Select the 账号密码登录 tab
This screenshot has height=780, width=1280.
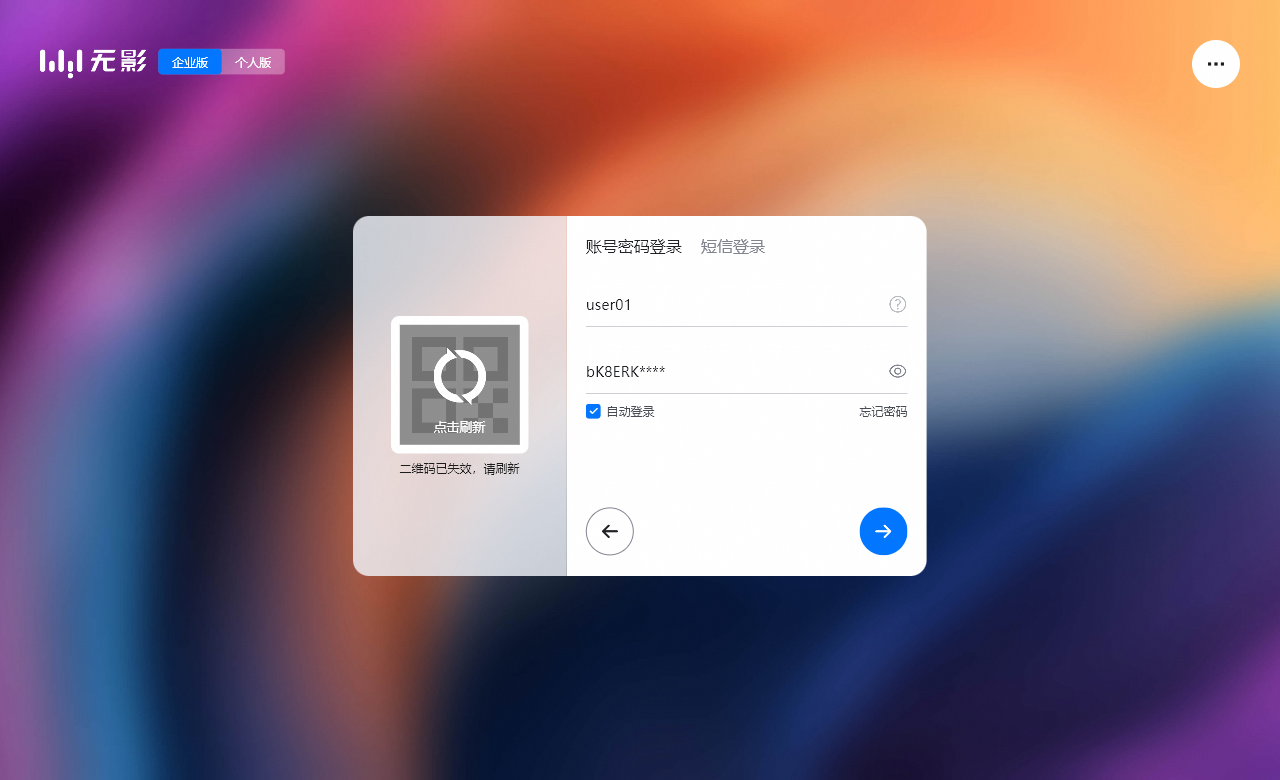[x=633, y=247]
